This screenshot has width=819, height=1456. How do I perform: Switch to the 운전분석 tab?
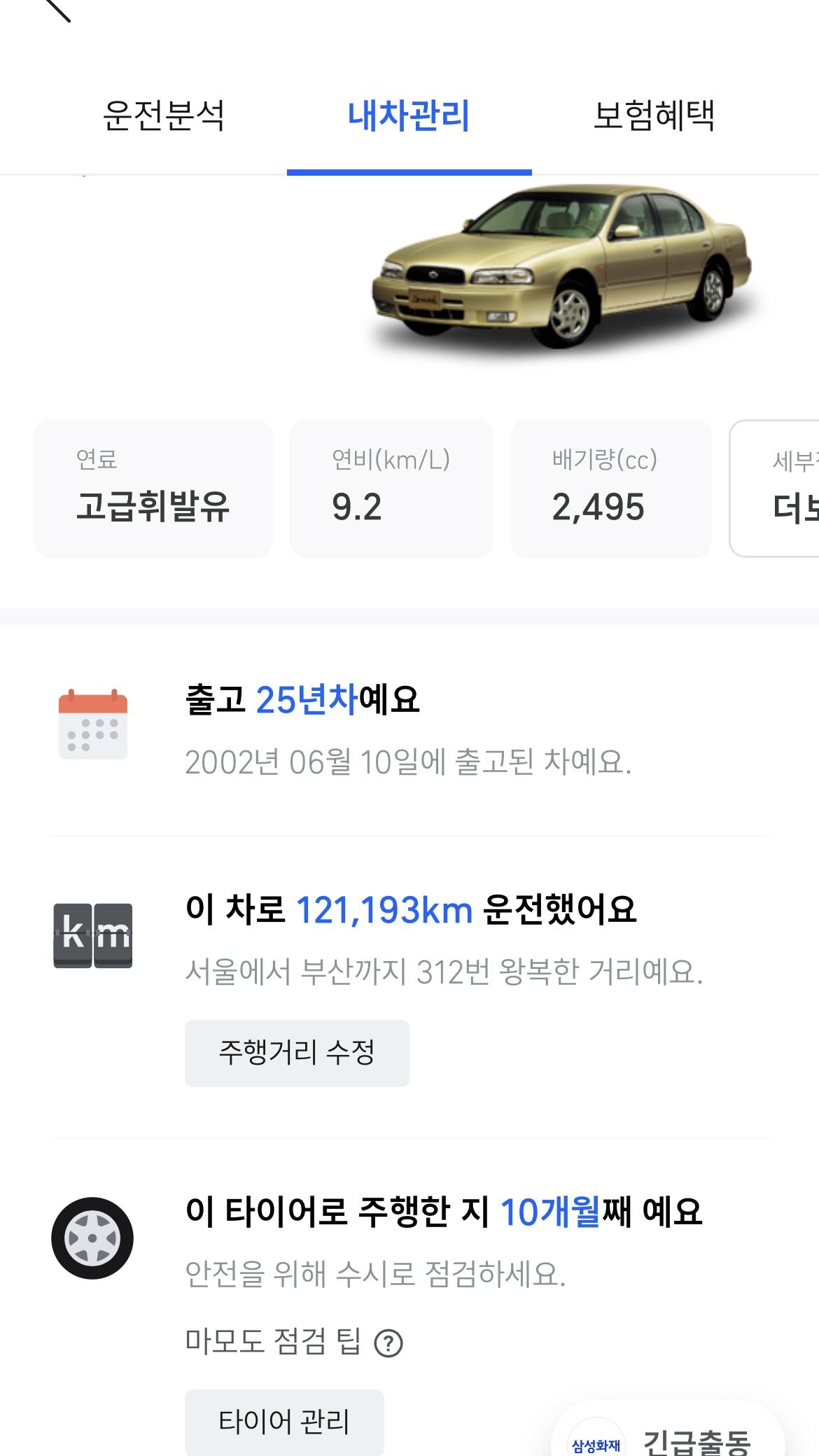pyautogui.click(x=163, y=115)
